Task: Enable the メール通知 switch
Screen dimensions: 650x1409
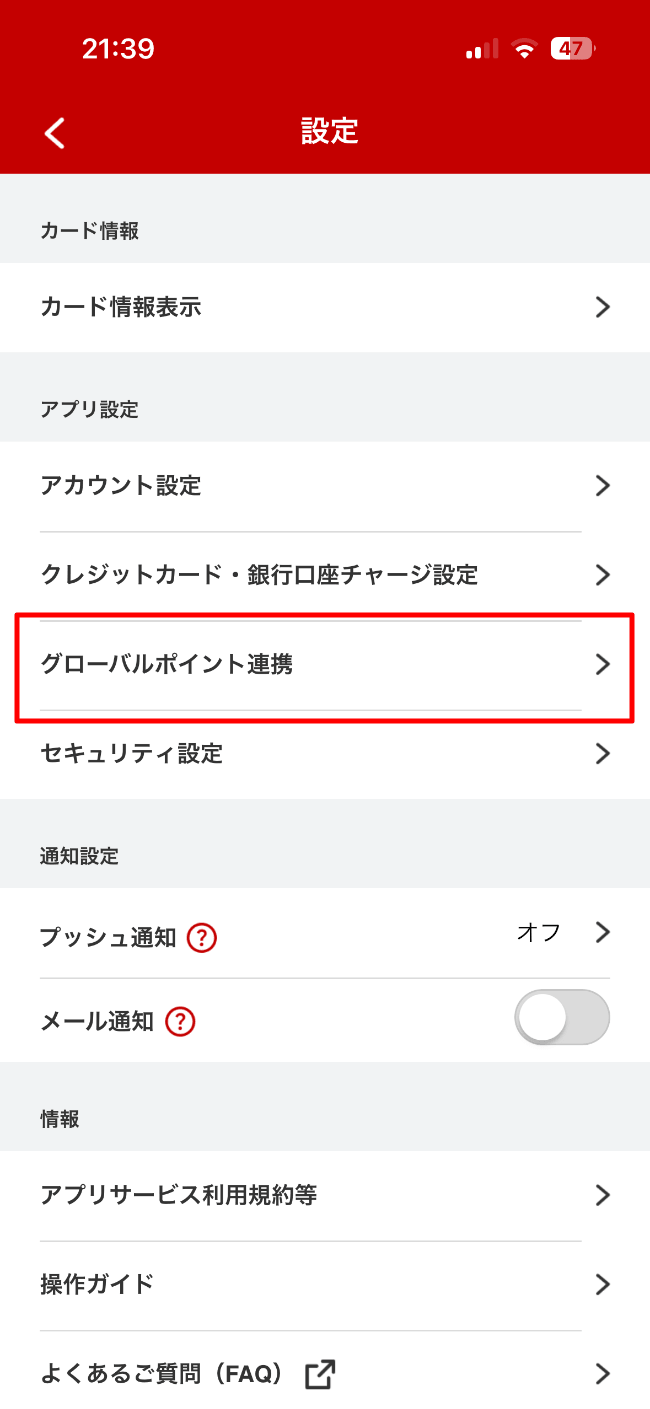Action: coord(561,1018)
